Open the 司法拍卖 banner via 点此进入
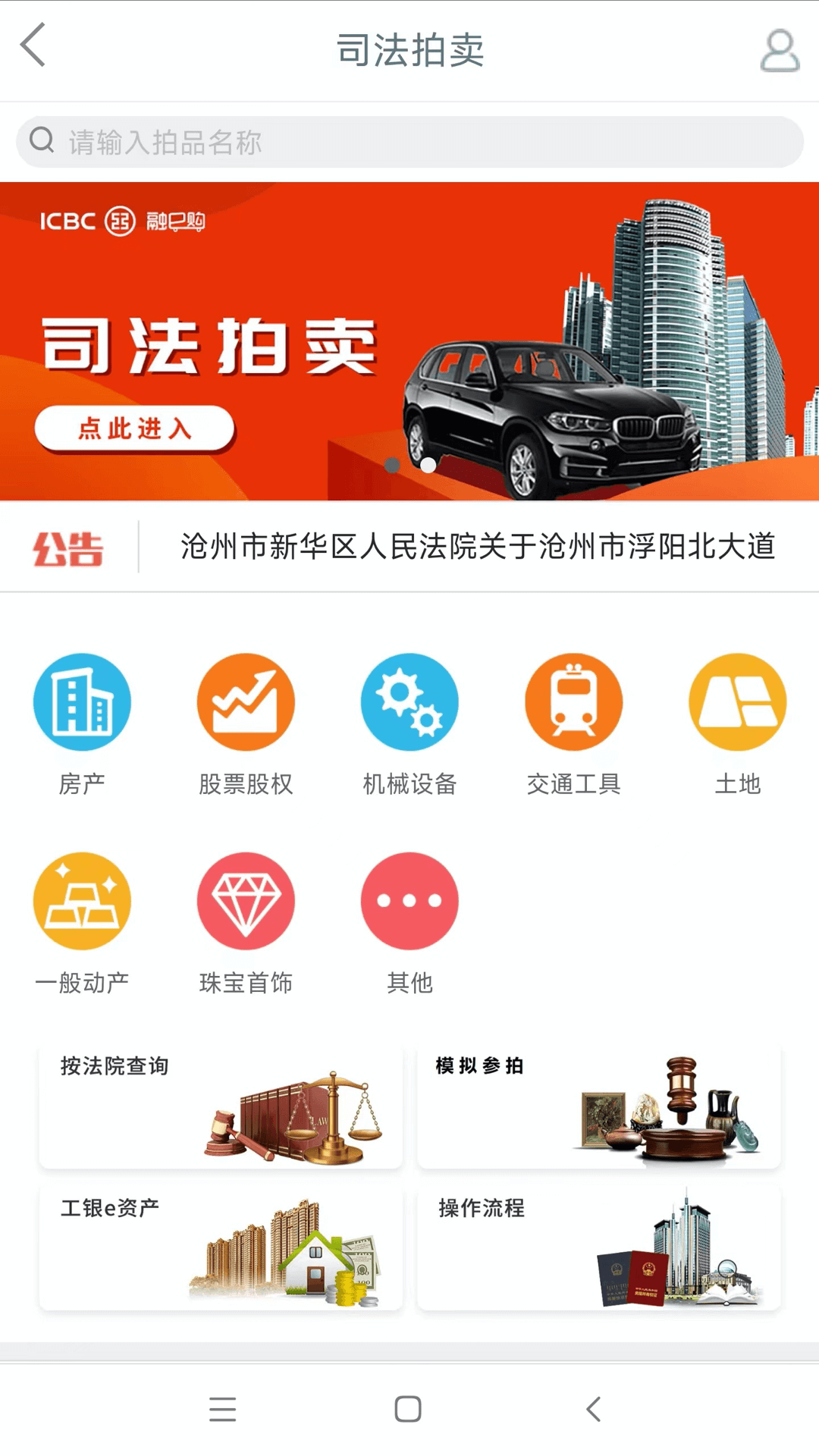 pos(134,428)
